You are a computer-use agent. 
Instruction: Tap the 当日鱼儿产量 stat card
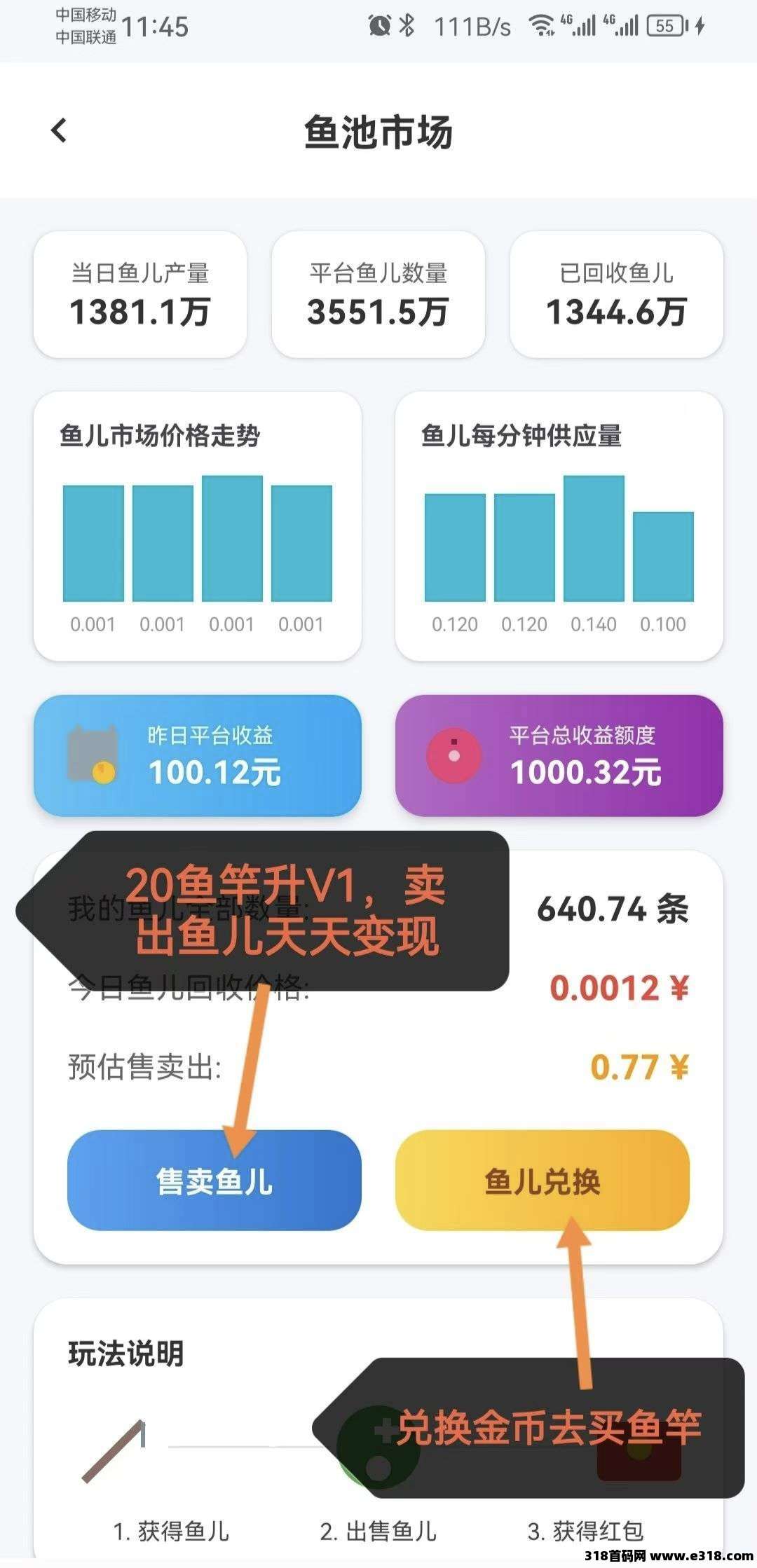pyautogui.click(x=139, y=294)
